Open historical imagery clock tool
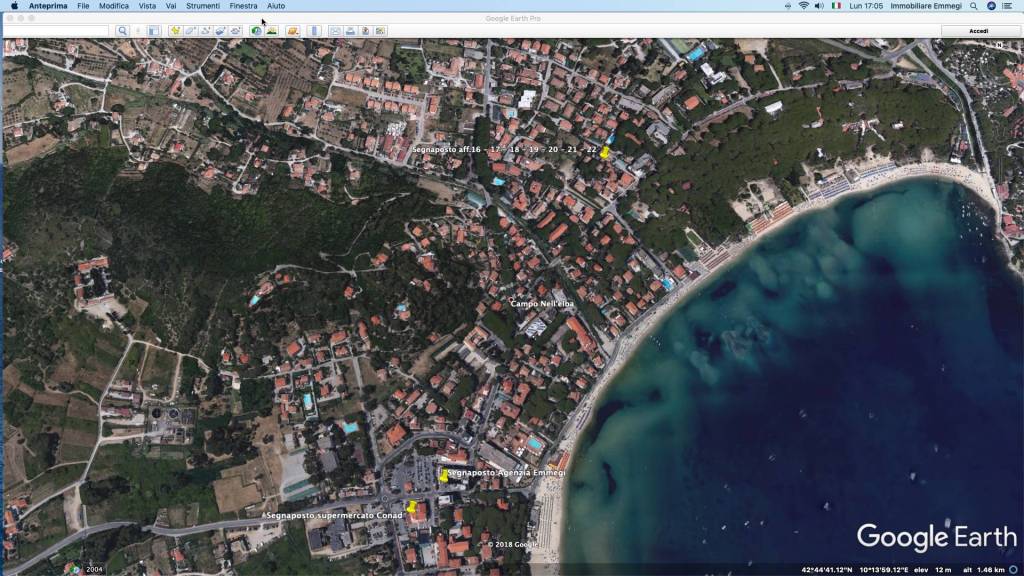Screen dimensions: 1024x576 tap(257, 31)
